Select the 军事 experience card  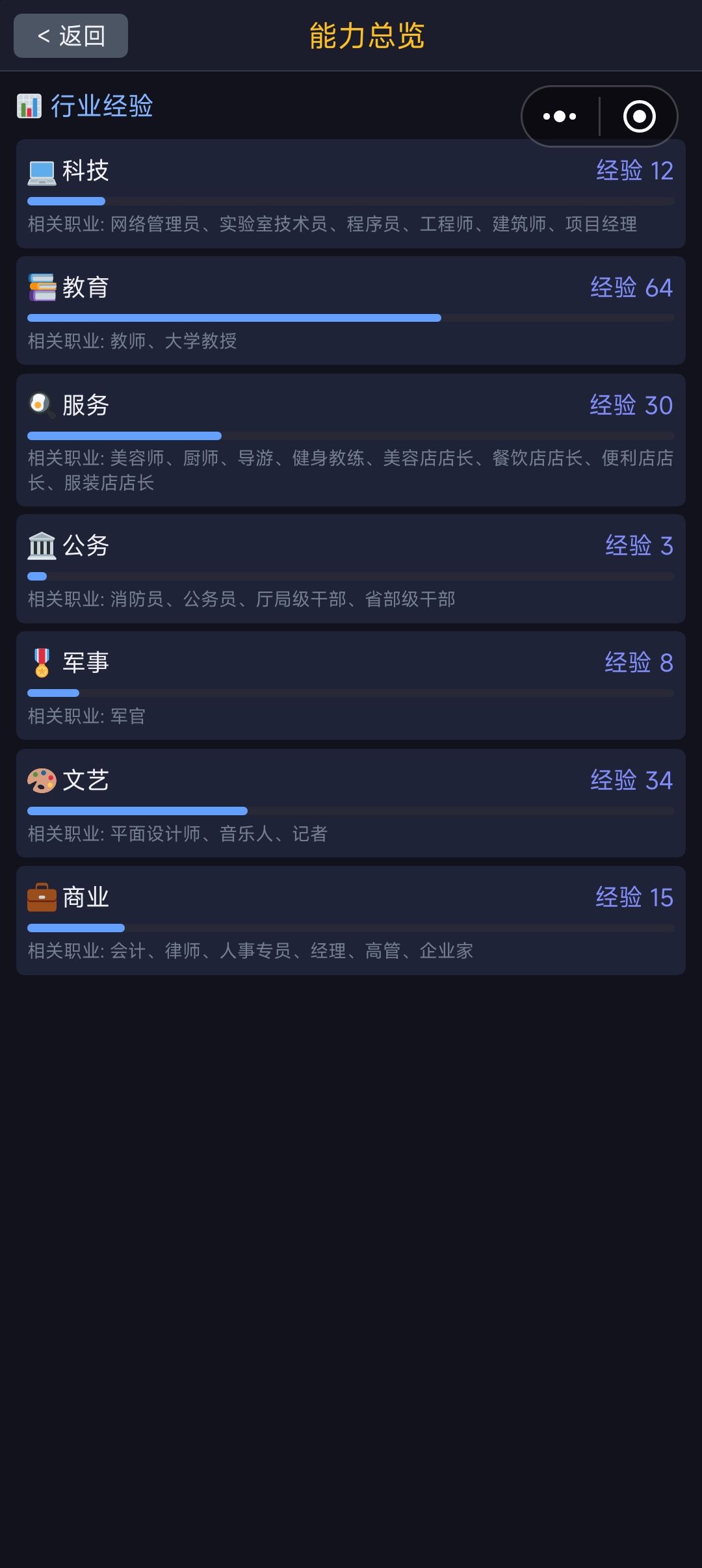click(351, 686)
